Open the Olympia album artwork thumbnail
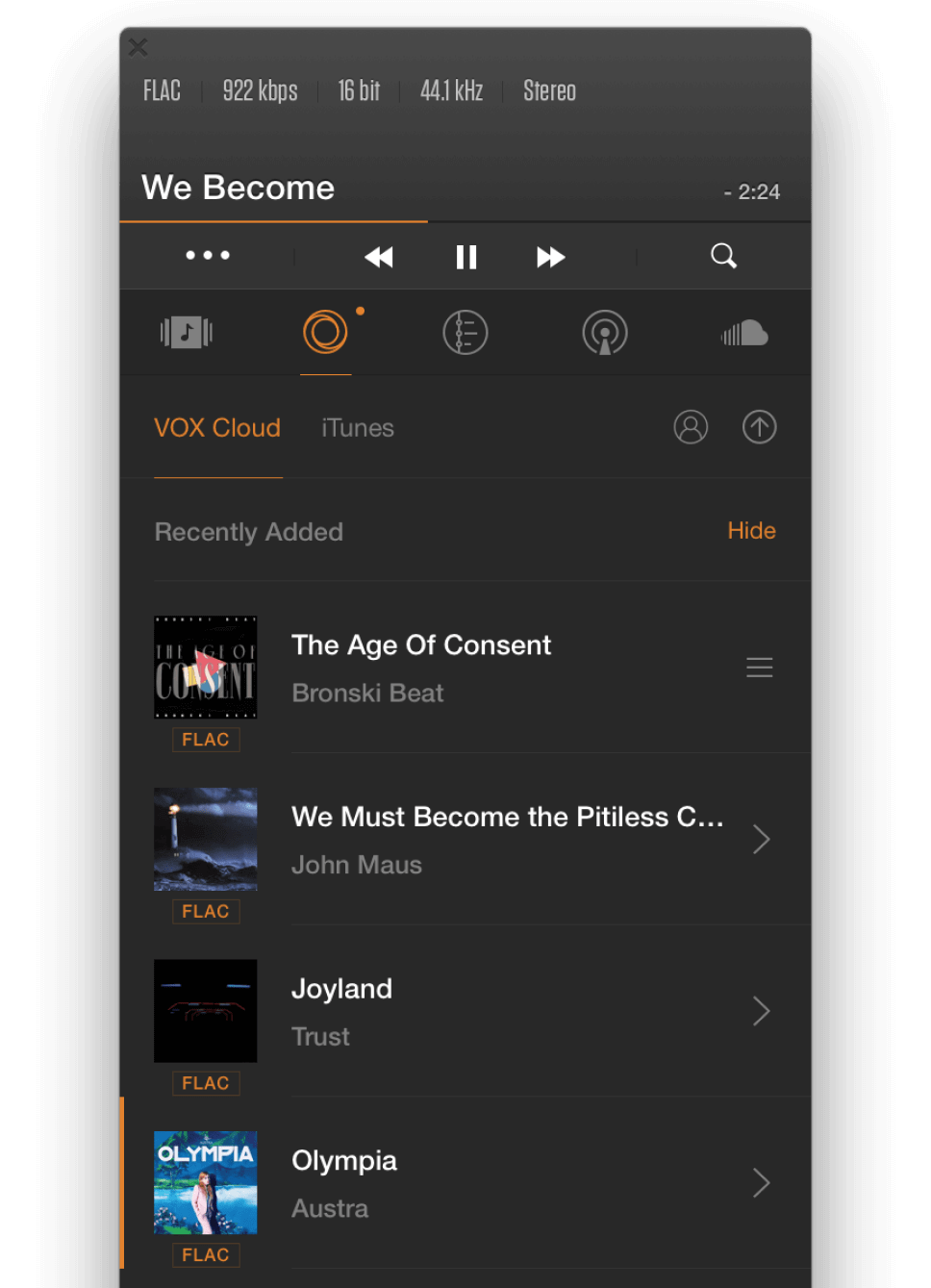Screen dimensions: 931x1288 (x=205, y=1182)
